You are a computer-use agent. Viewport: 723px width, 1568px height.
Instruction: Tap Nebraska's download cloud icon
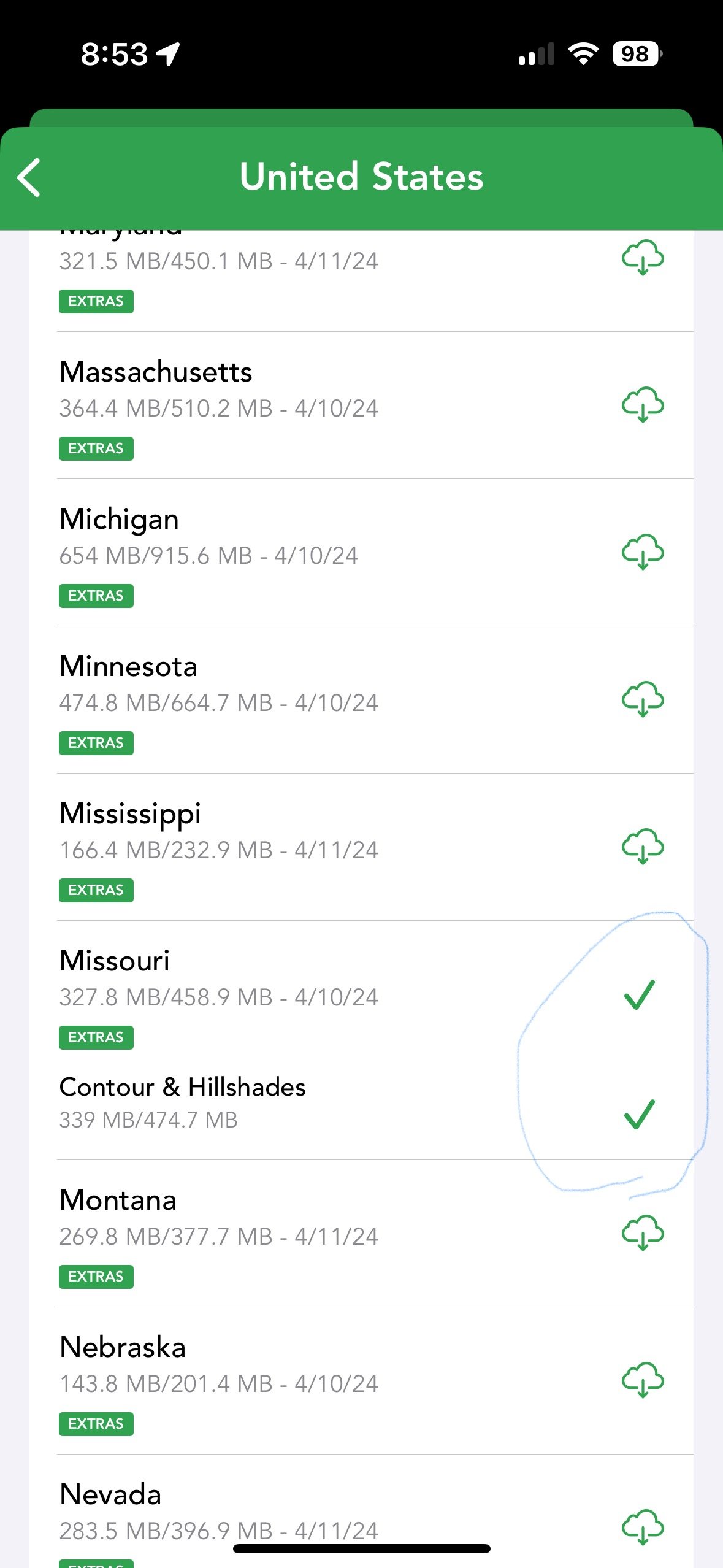click(x=643, y=1380)
